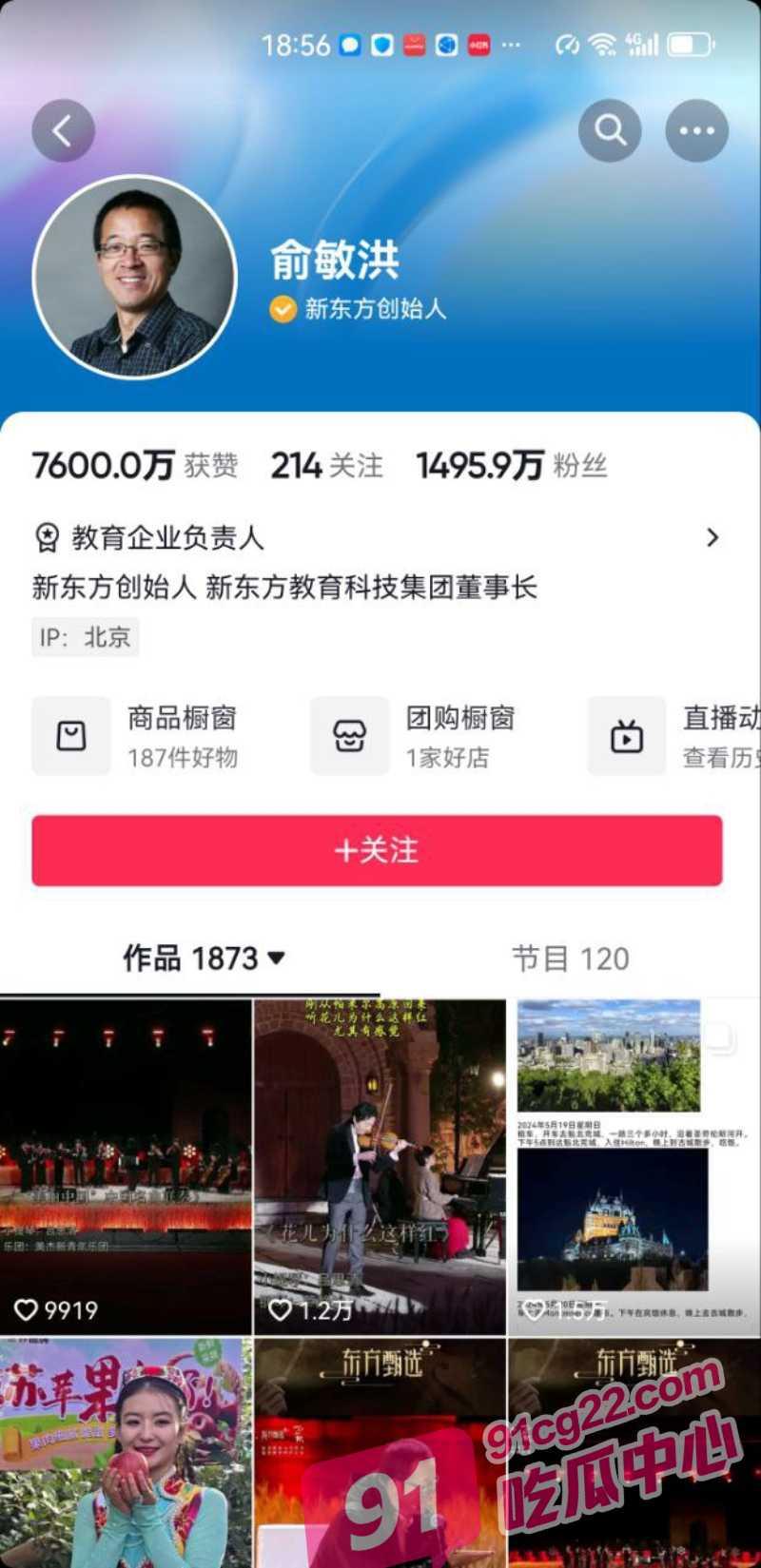Open the 214 关注 following list

point(326,465)
